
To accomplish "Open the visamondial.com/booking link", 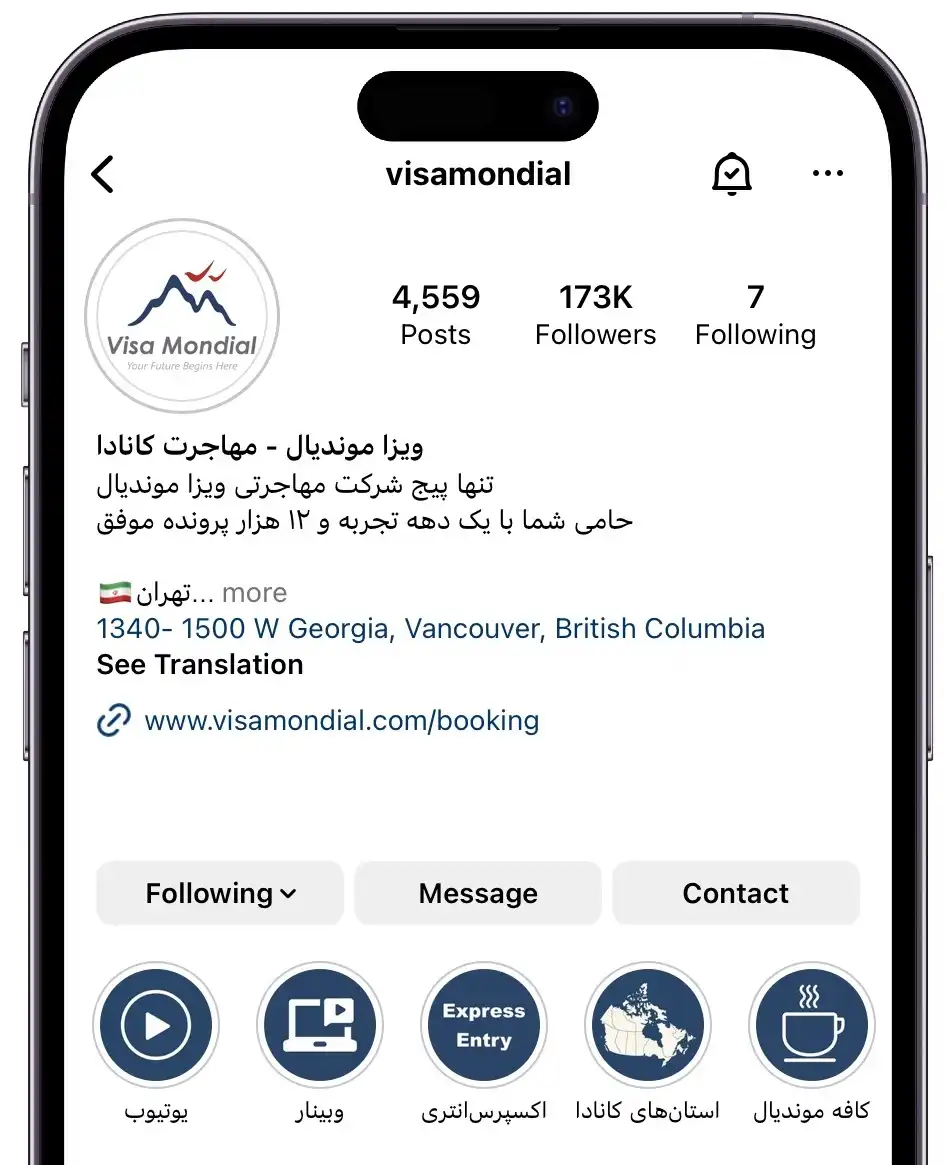I will click(341, 721).
